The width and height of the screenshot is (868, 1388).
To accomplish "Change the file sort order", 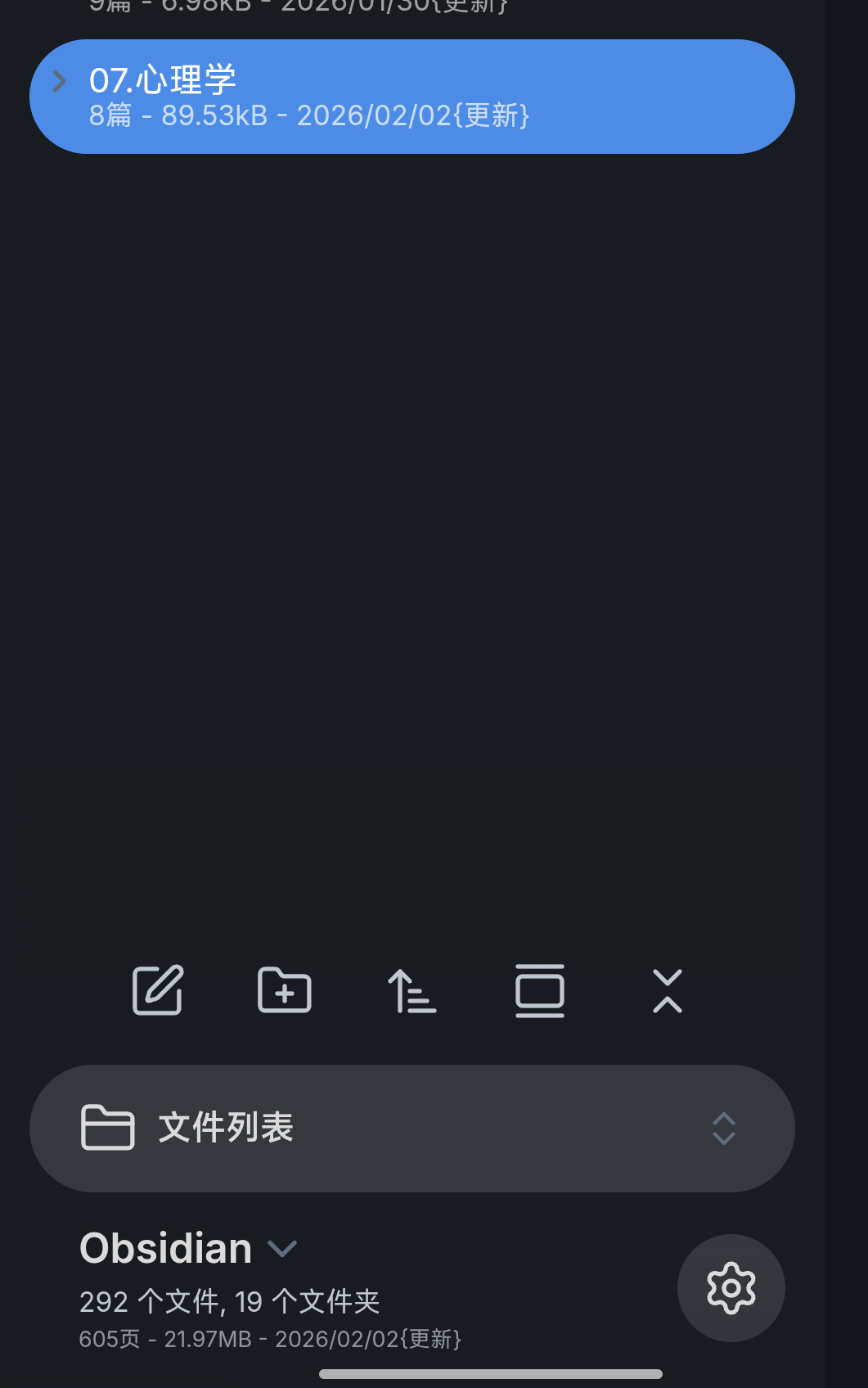I will click(x=412, y=990).
